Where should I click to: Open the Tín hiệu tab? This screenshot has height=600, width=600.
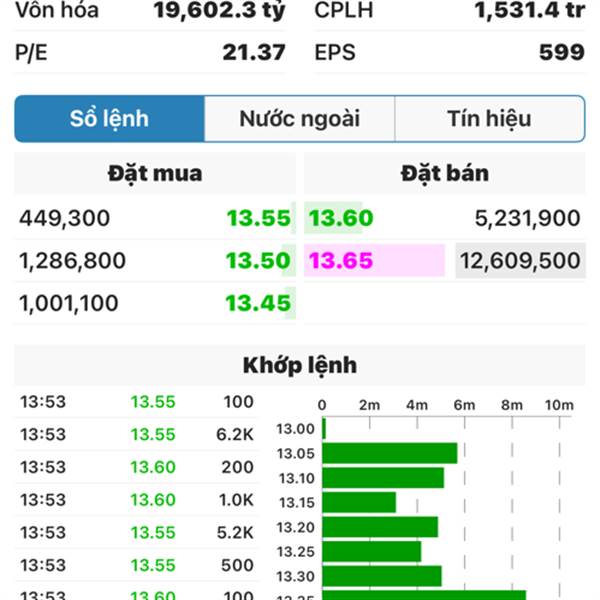pyautogui.click(x=489, y=119)
